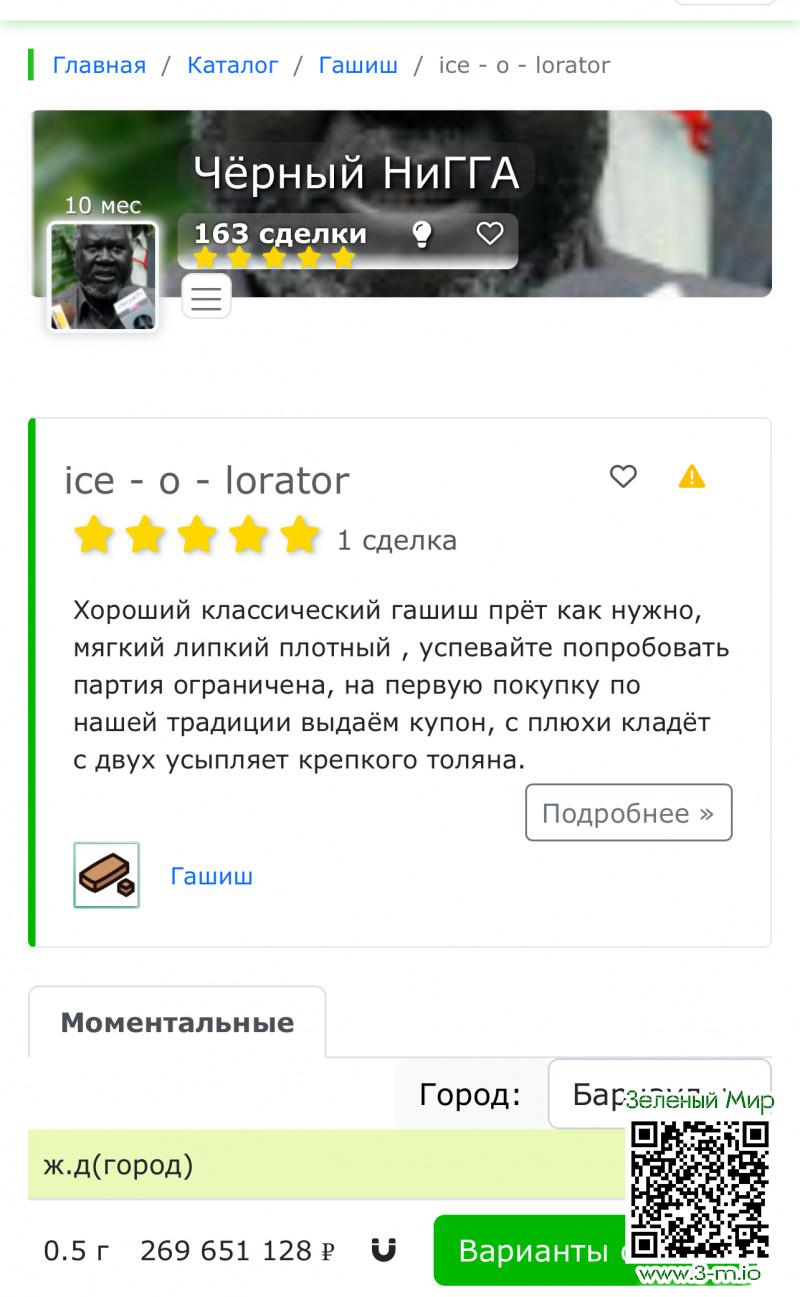
Task: Add the shop to favorites with heart
Action: pyautogui.click(x=489, y=234)
